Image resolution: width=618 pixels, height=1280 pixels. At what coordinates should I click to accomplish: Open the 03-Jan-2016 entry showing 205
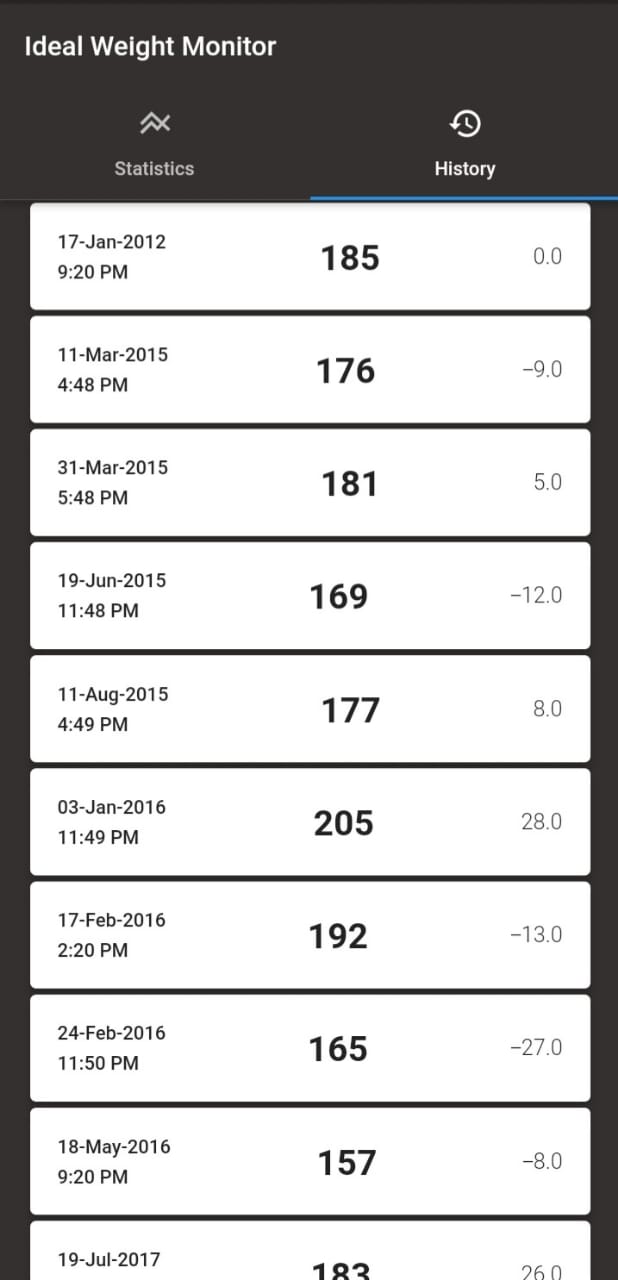pyautogui.click(x=310, y=822)
